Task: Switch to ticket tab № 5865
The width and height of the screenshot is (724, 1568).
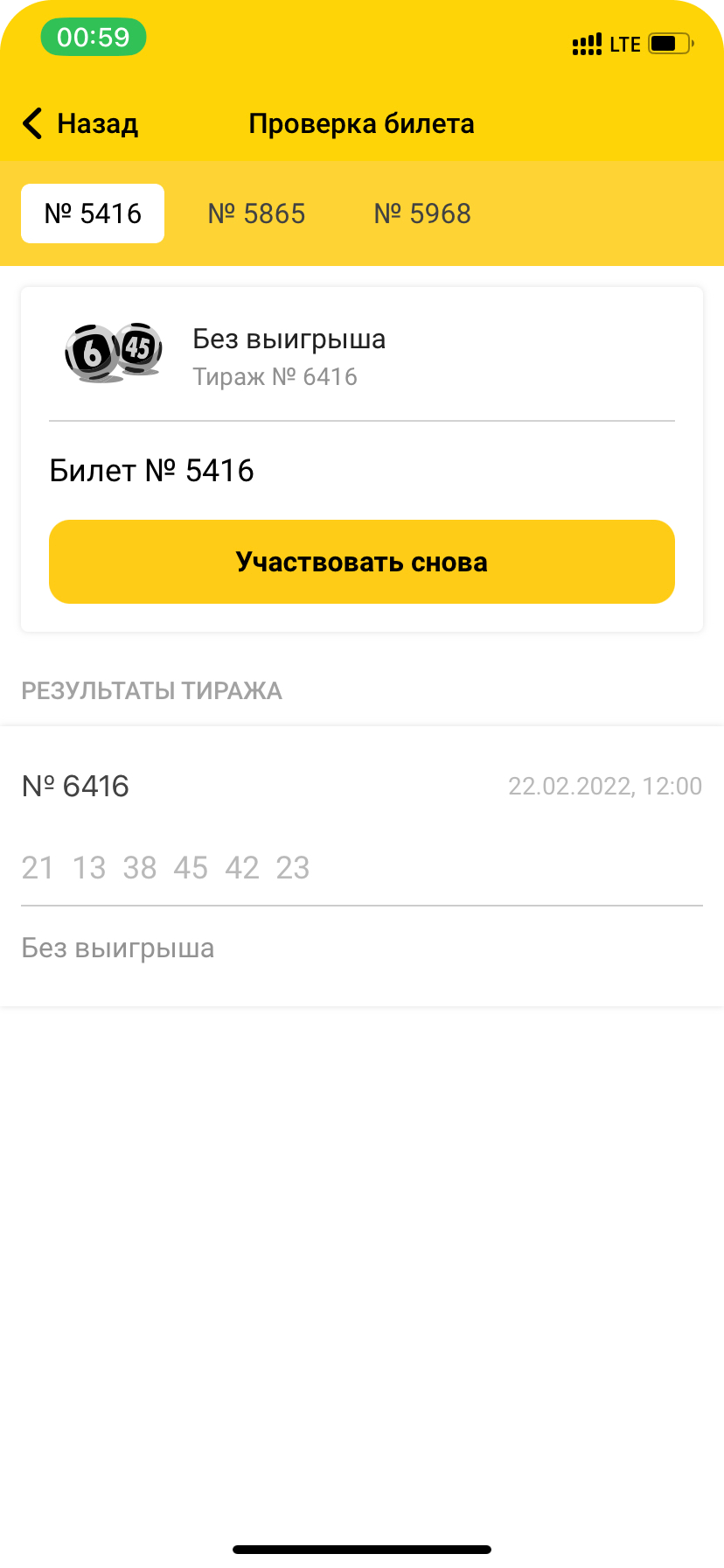Action: (257, 213)
